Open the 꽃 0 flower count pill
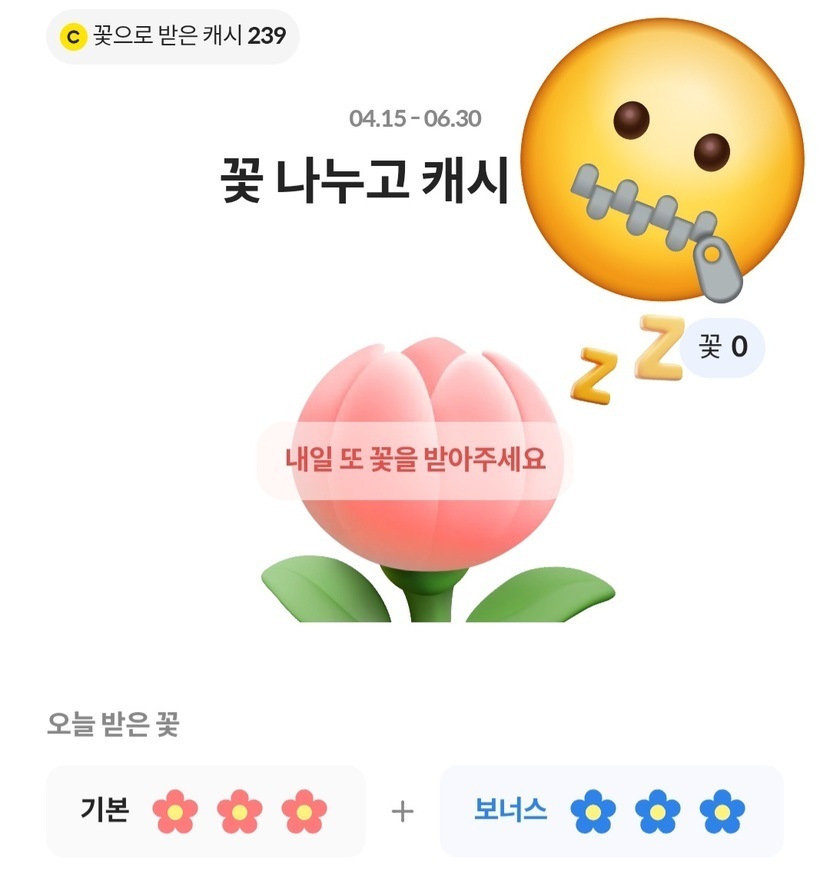 click(x=724, y=348)
